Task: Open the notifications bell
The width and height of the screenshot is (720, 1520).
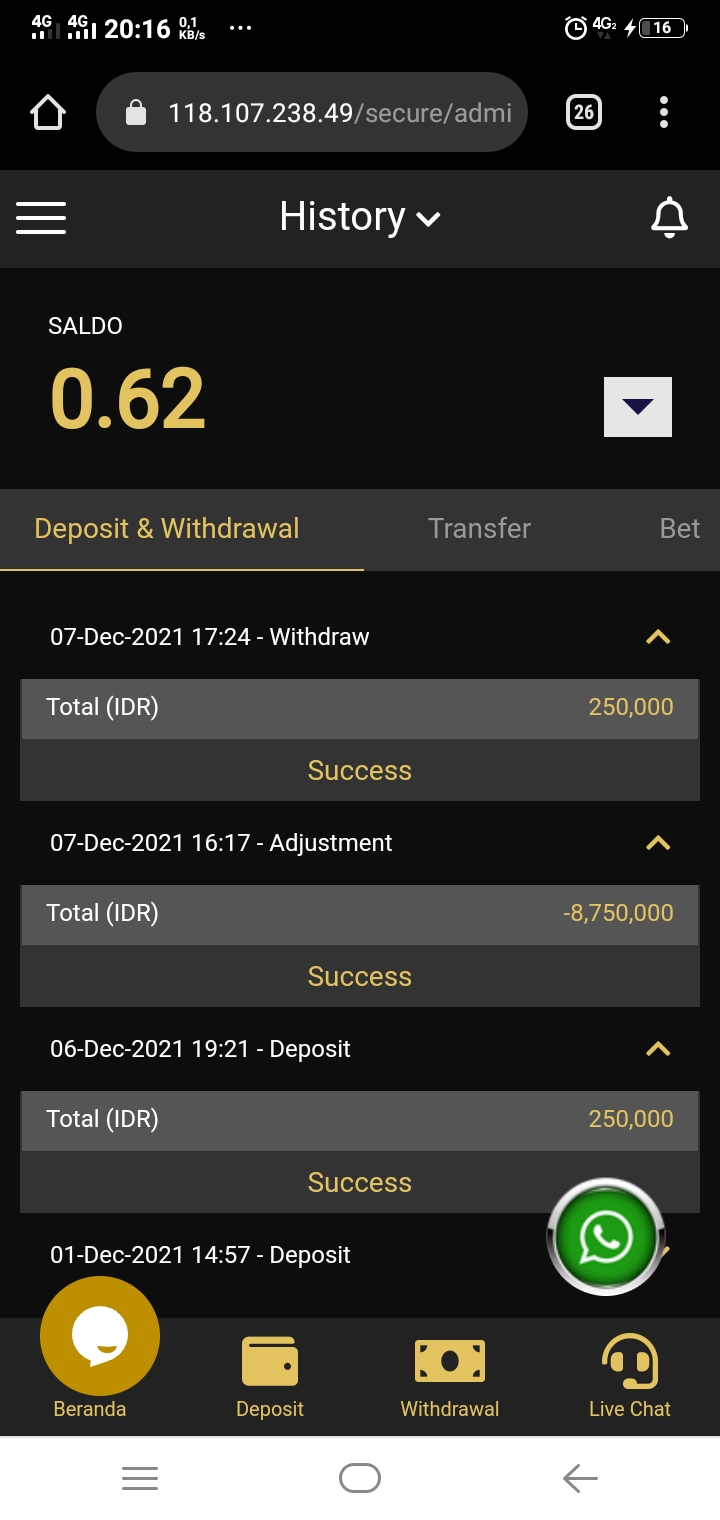Action: (669, 217)
